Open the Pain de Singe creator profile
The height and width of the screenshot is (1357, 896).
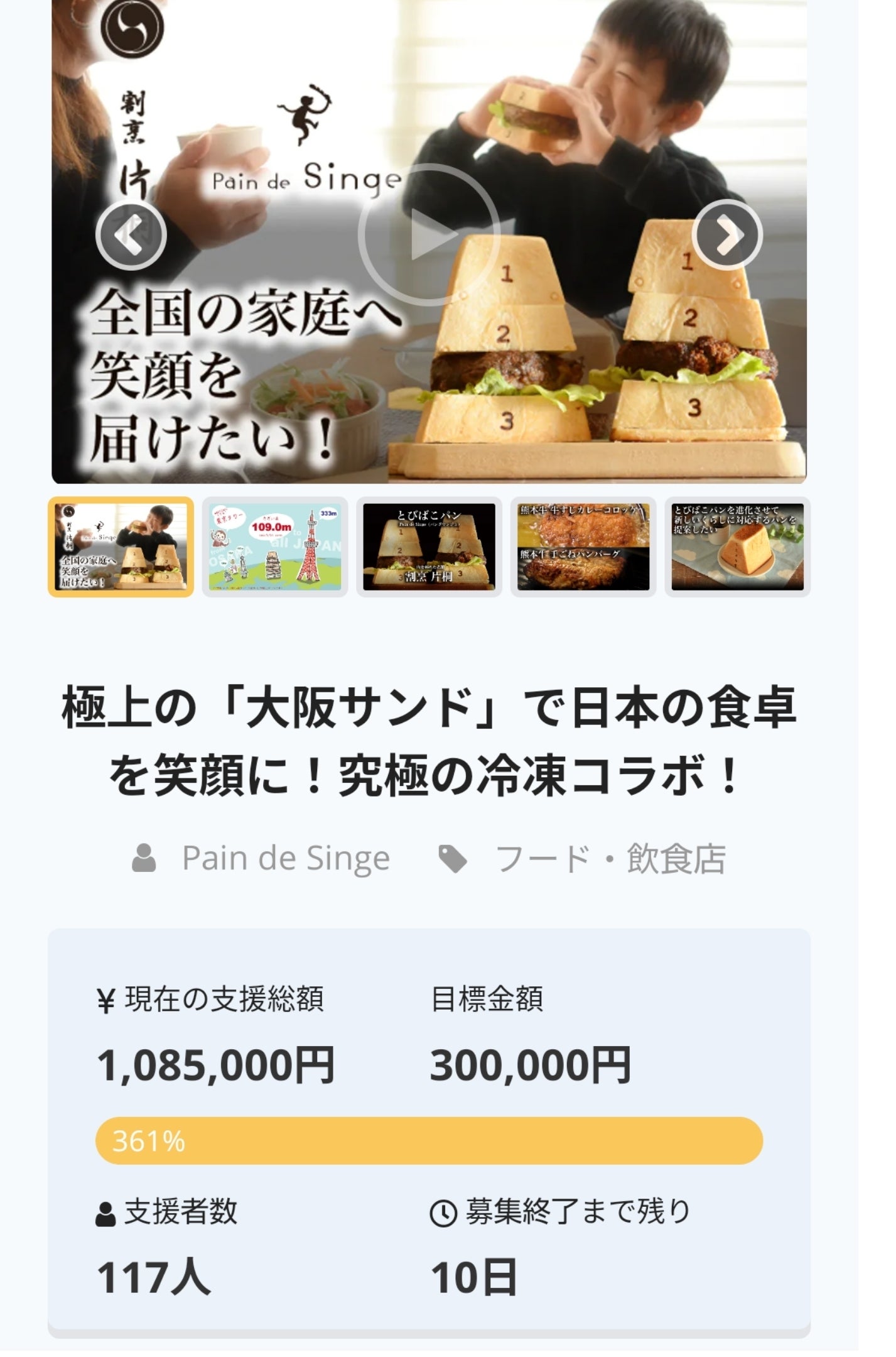[285, 858]
